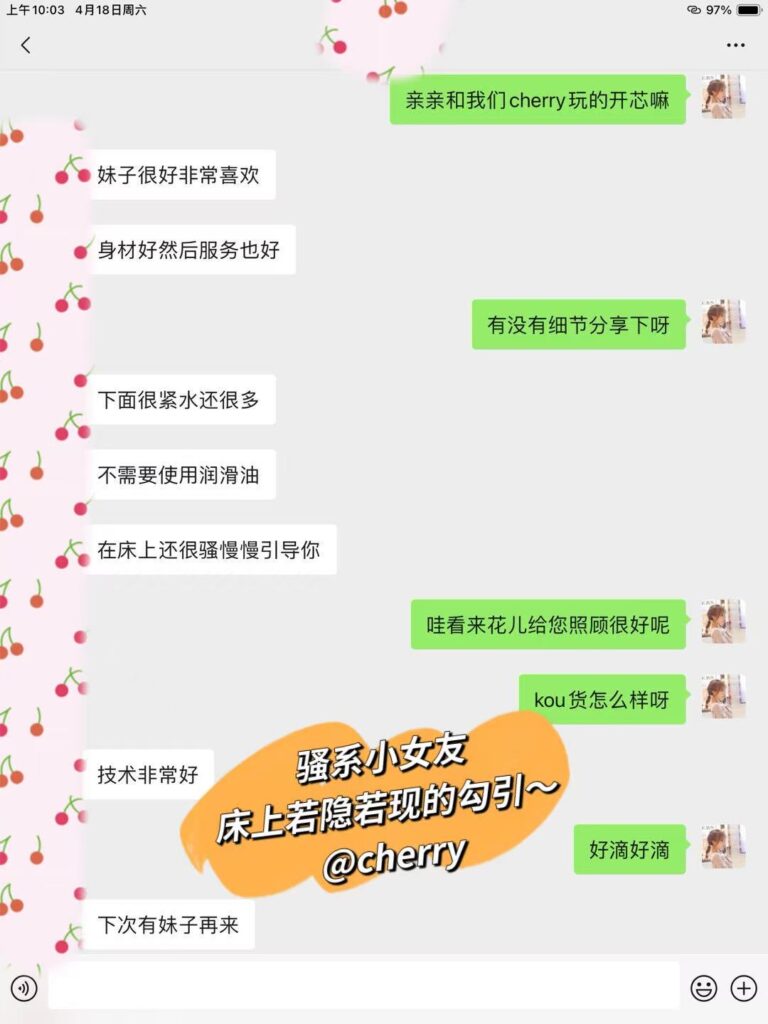Viewport: 768px width, 1024px height.
Task: Go back using the top-left arrow
Action: (x=25, y=45)
